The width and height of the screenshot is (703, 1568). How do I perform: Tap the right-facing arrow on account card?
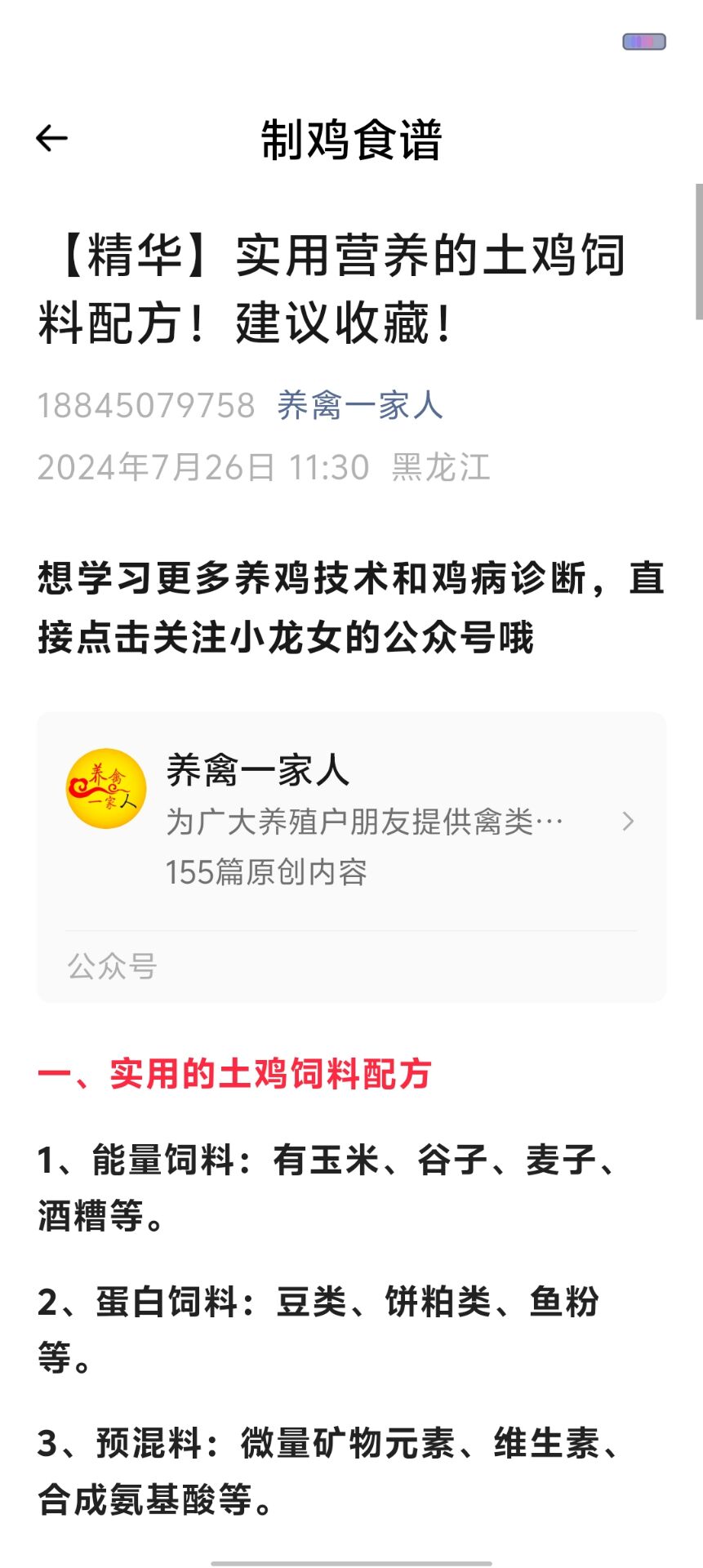click(x=629, y=822)
